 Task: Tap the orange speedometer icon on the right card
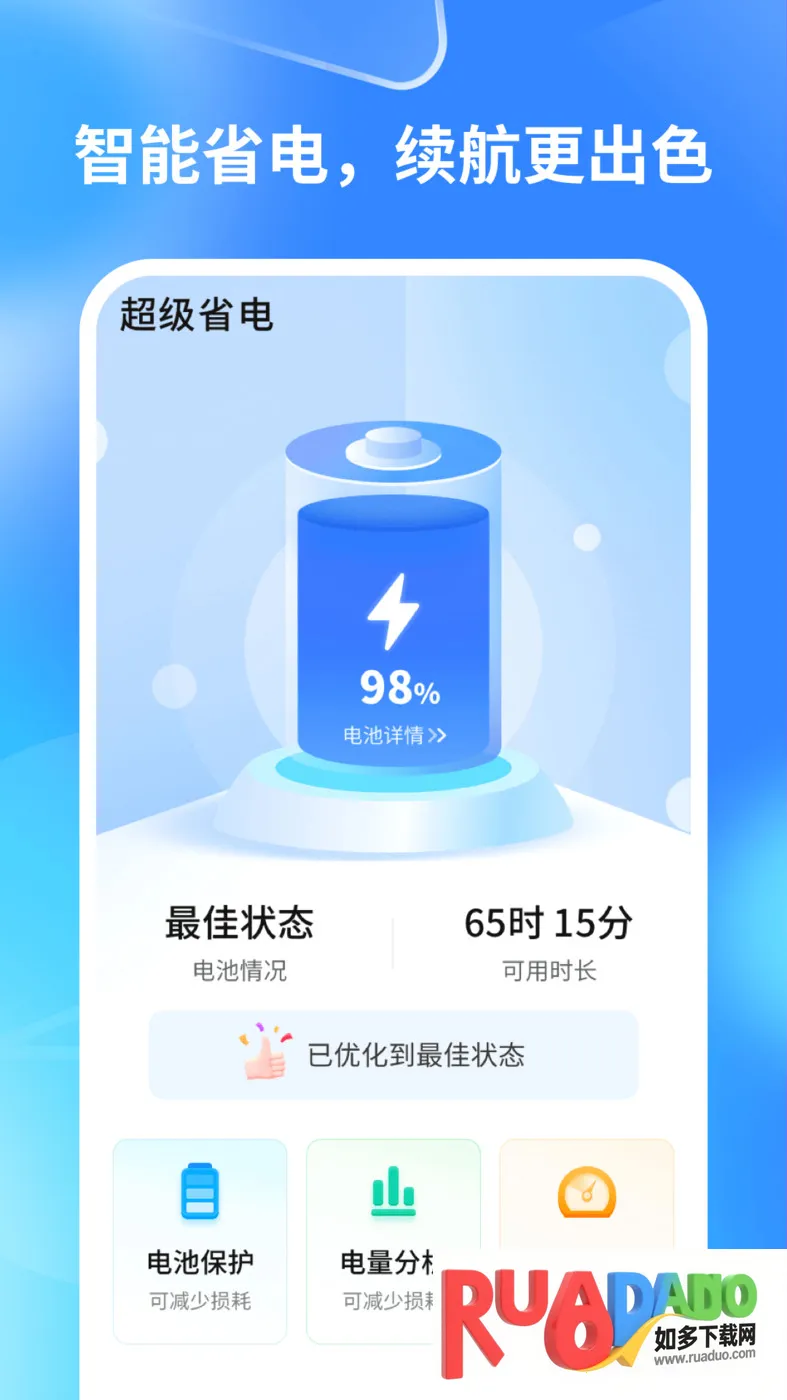pos(587,1193)
